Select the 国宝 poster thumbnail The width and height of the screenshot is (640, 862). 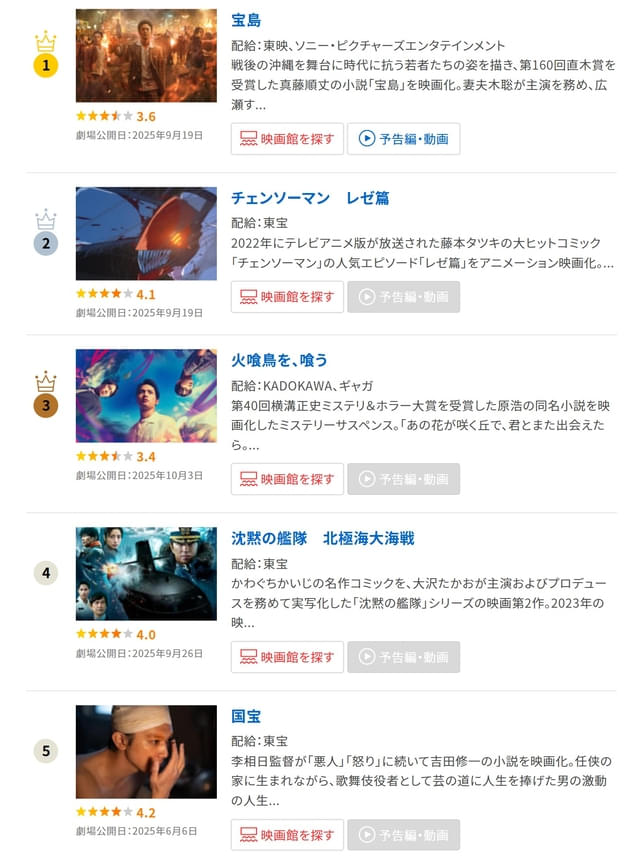coord(146,751)
